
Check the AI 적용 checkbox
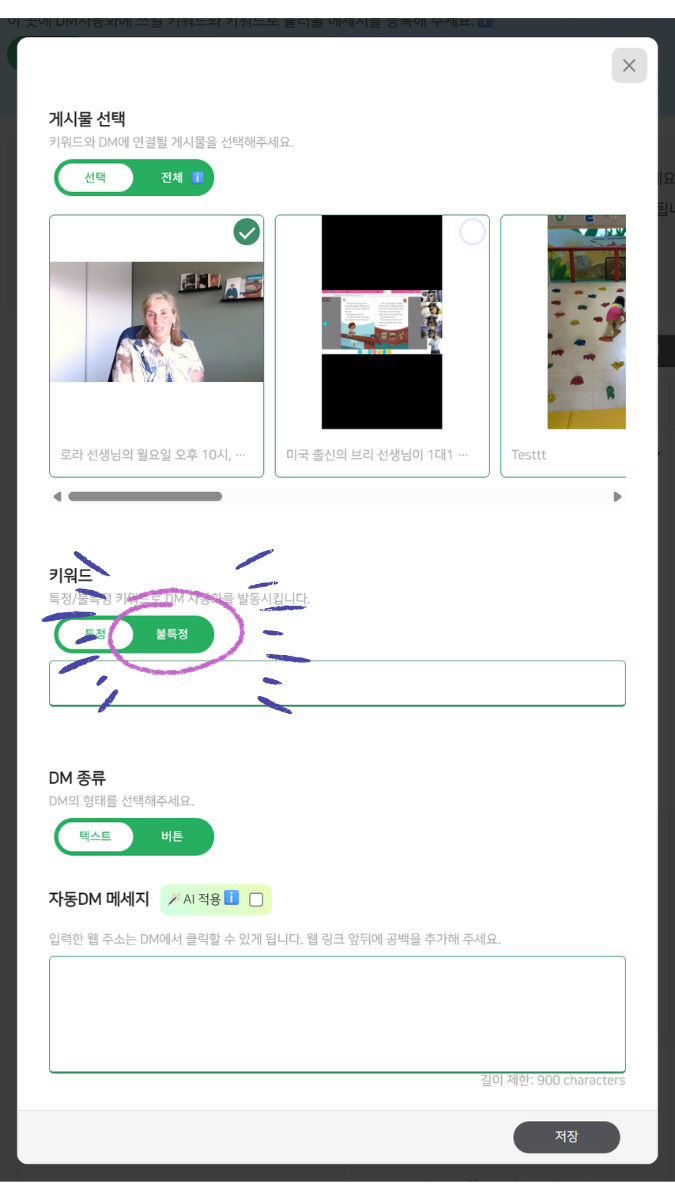[256, 900]
